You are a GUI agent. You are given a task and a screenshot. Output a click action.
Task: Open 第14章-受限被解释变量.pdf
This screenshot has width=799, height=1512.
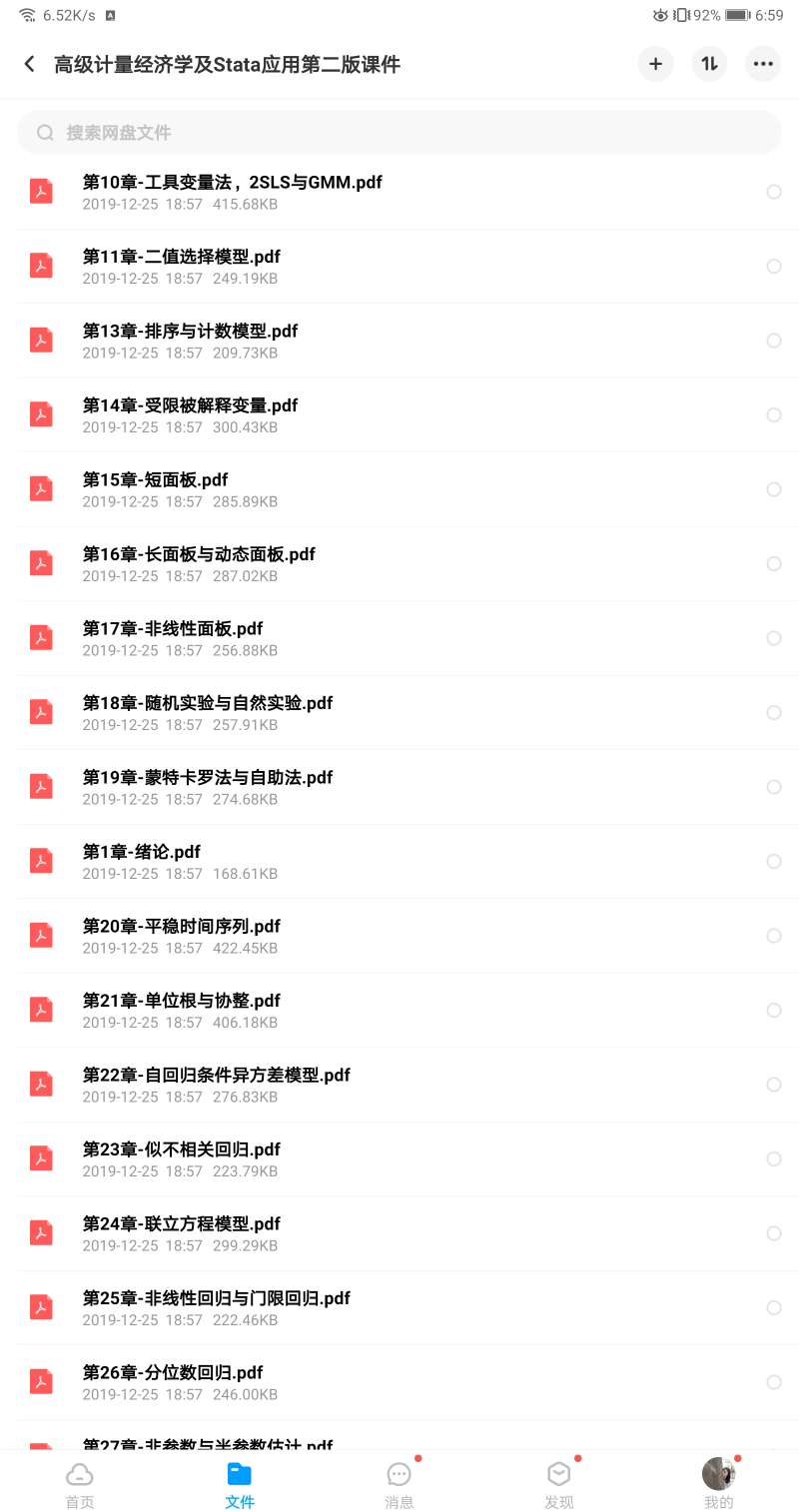click(190, 405)
